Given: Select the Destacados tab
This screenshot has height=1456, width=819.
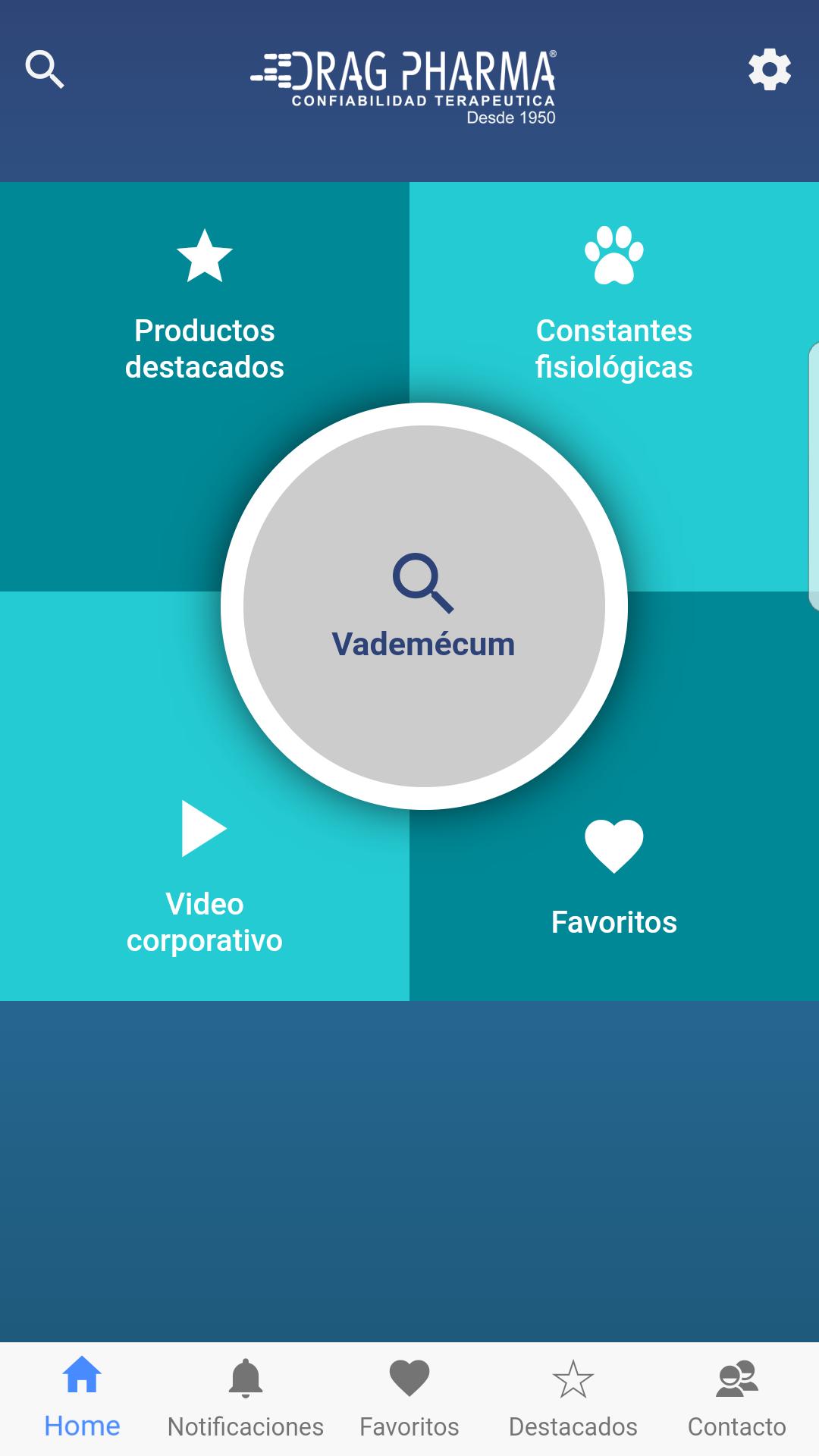Looking at the screenshot, I should point(573,1398).
